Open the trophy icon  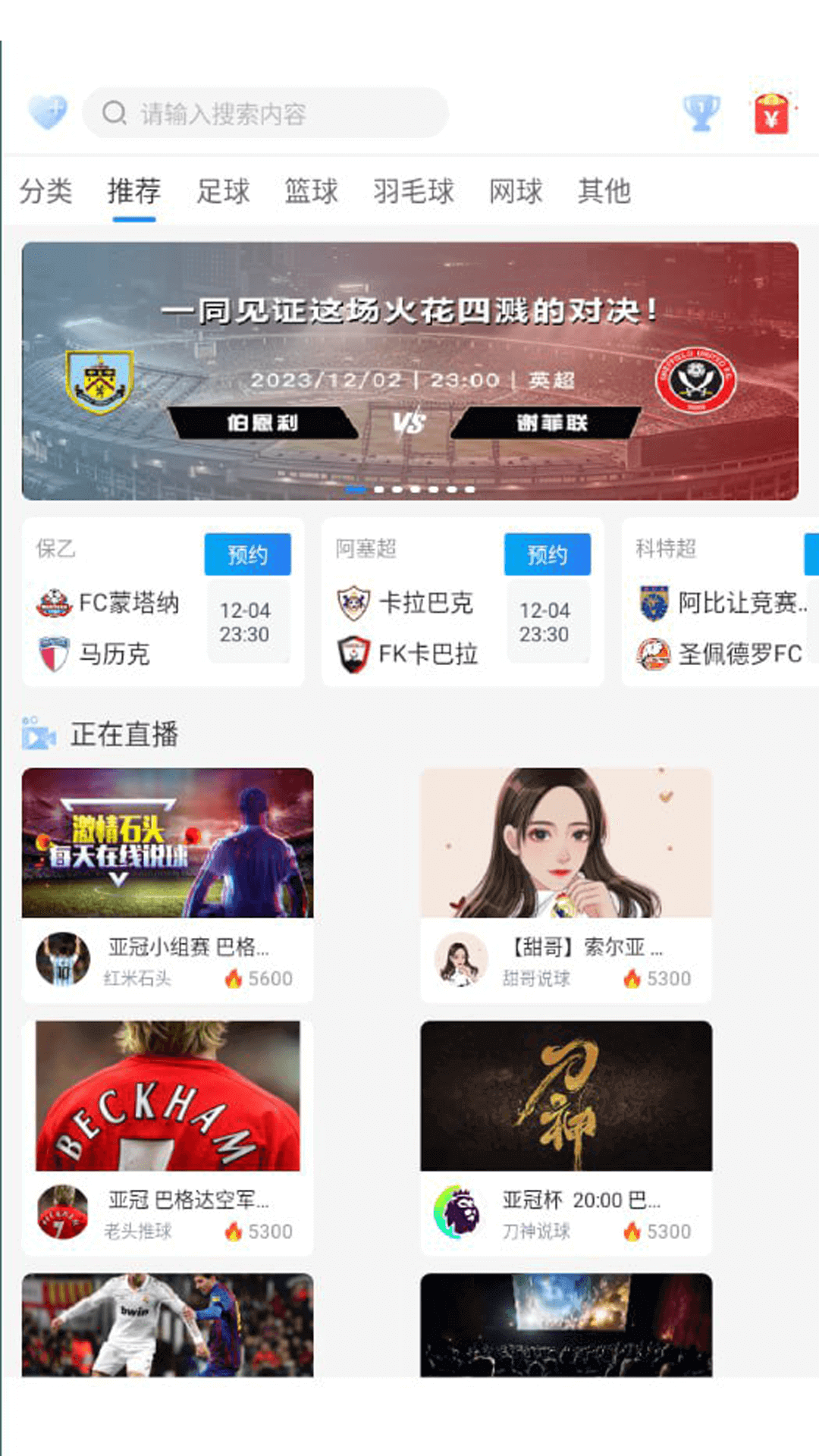point(701,113)
